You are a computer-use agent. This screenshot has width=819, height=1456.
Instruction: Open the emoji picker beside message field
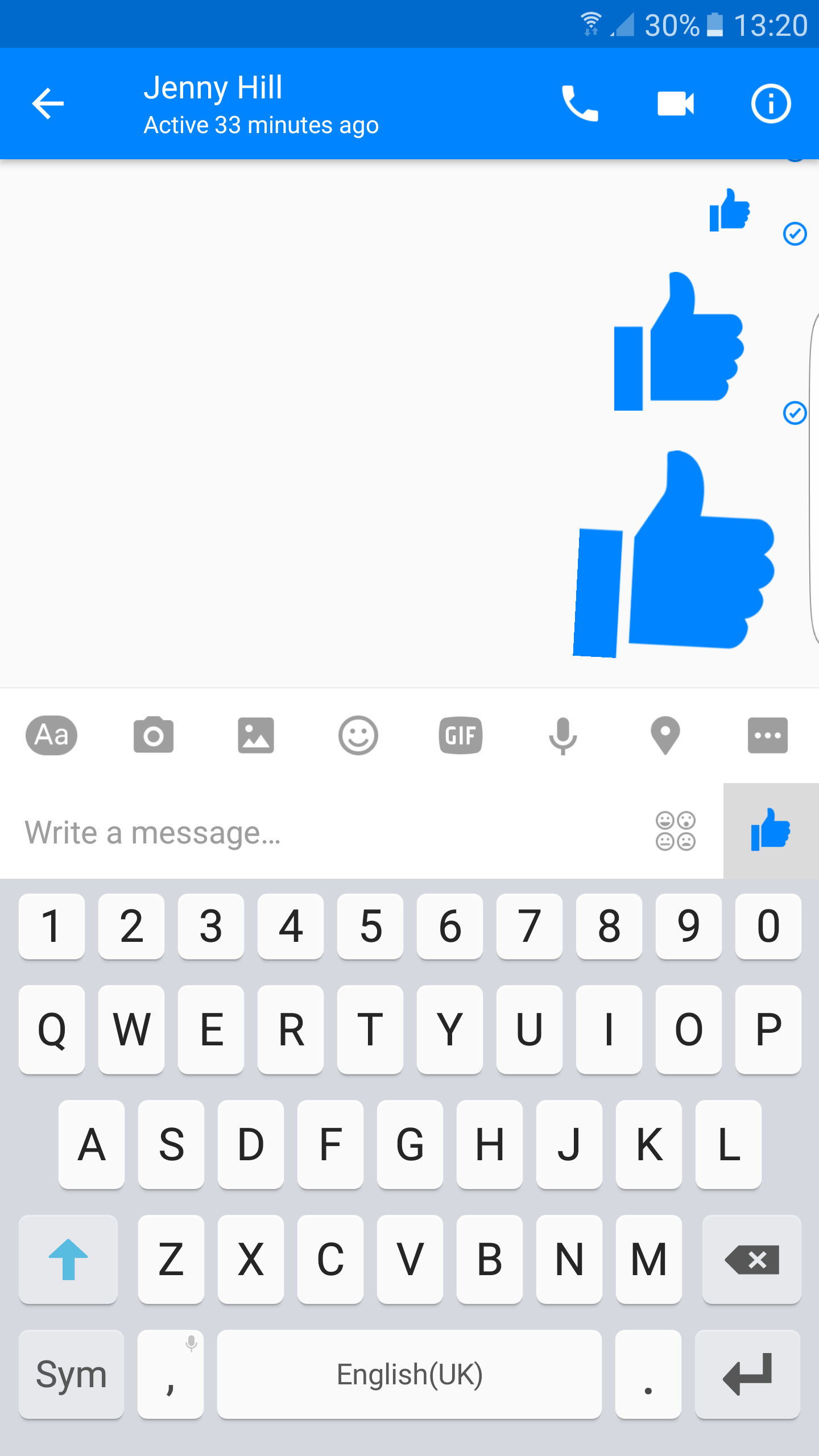pos(676,831)
